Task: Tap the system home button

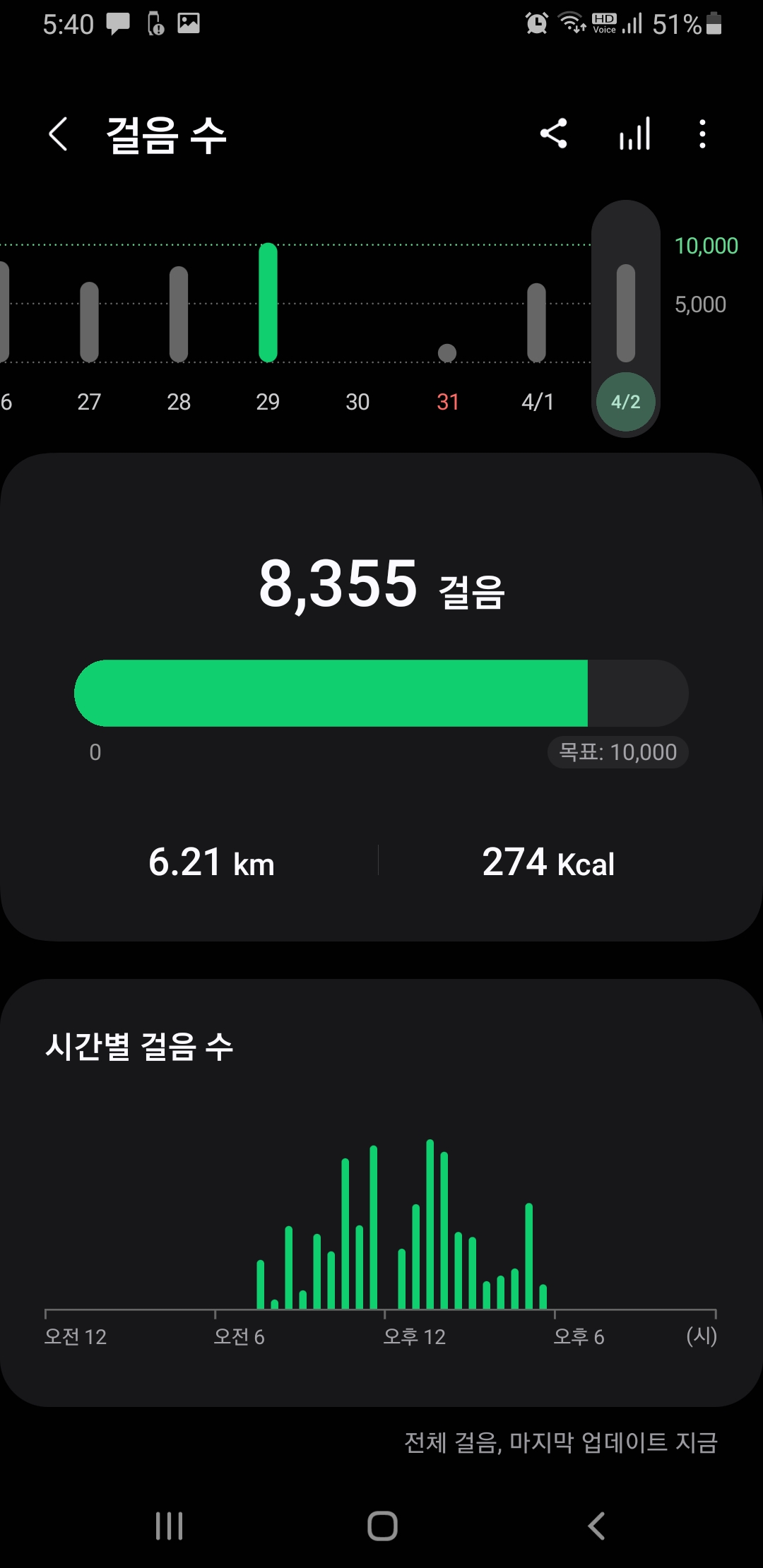Action: pyautogui.click(x=382, y=1526)
